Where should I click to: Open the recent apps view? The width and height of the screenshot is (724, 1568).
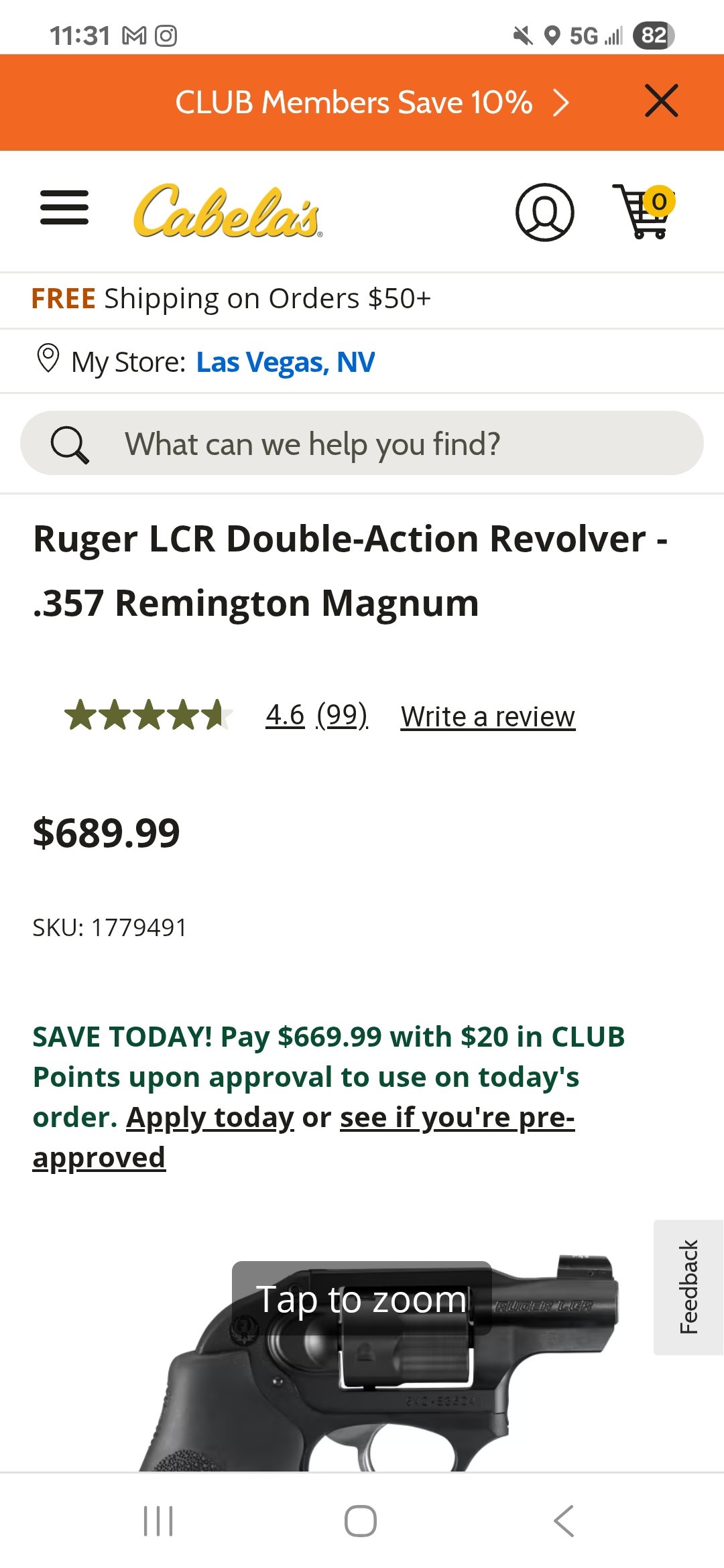click(159, 1521)
